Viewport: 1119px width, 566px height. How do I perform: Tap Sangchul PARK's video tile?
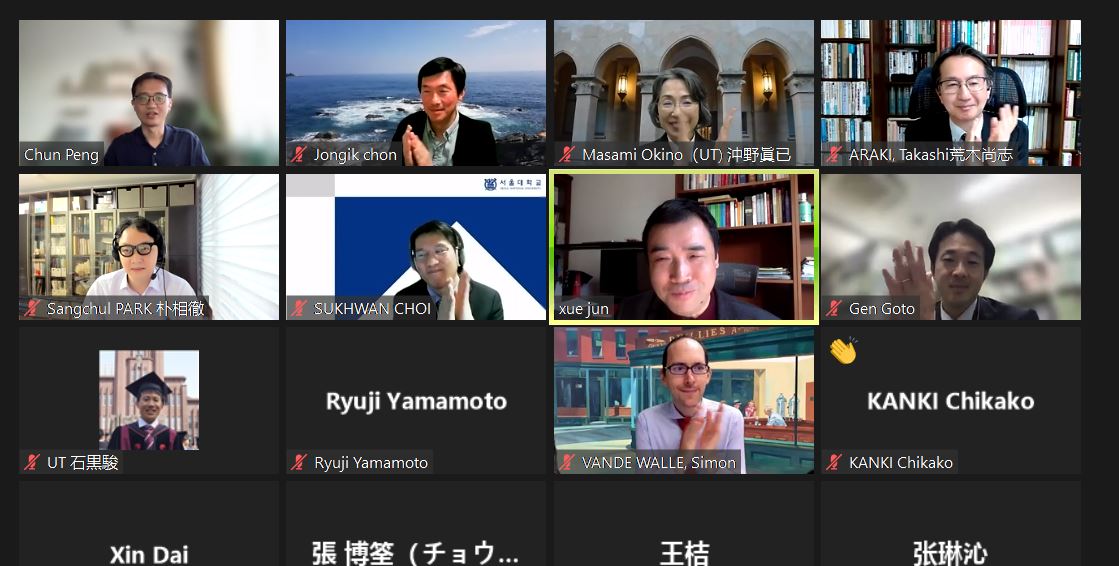(149, 246)
